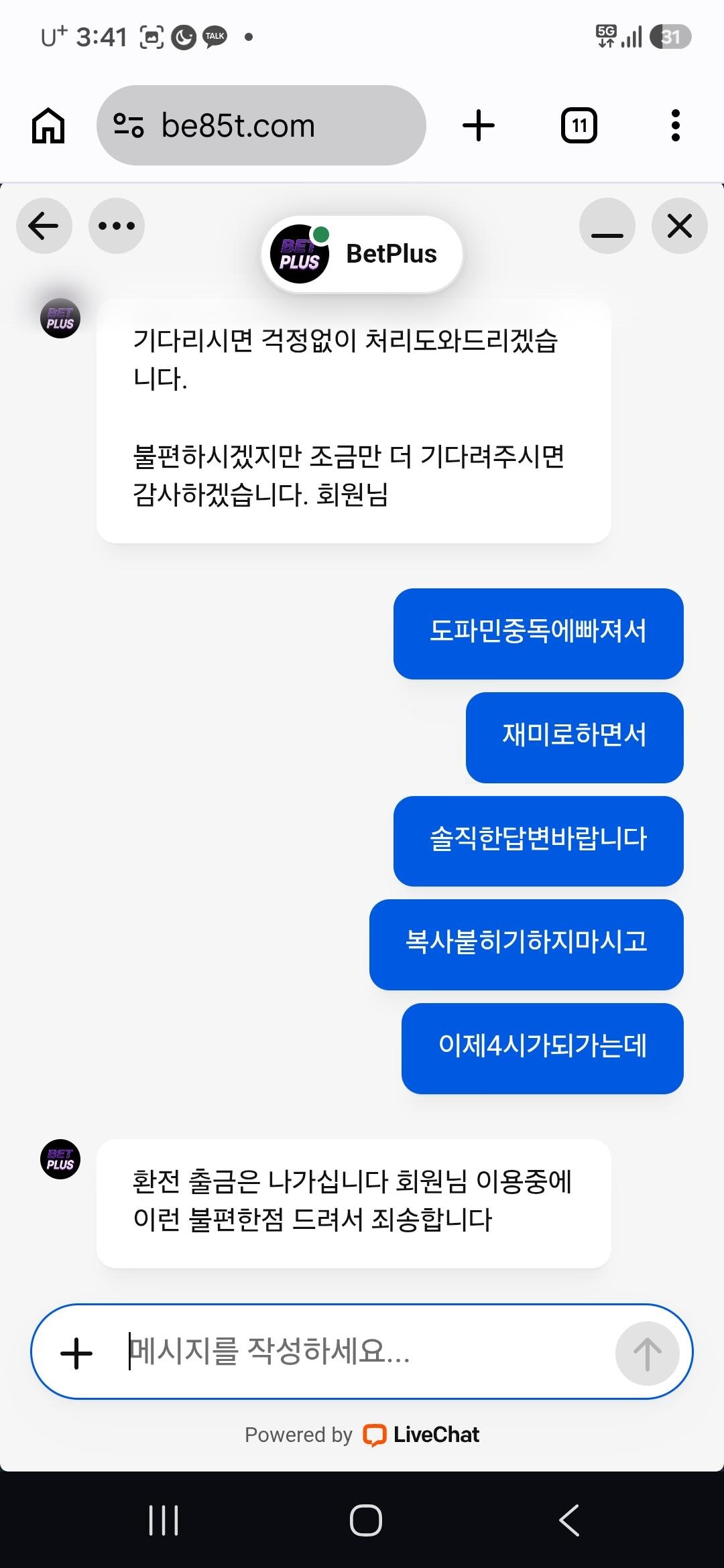Go back using the chat's arrow button
724x1568 pixels.
pyautogui.click(x=44, y=226)
